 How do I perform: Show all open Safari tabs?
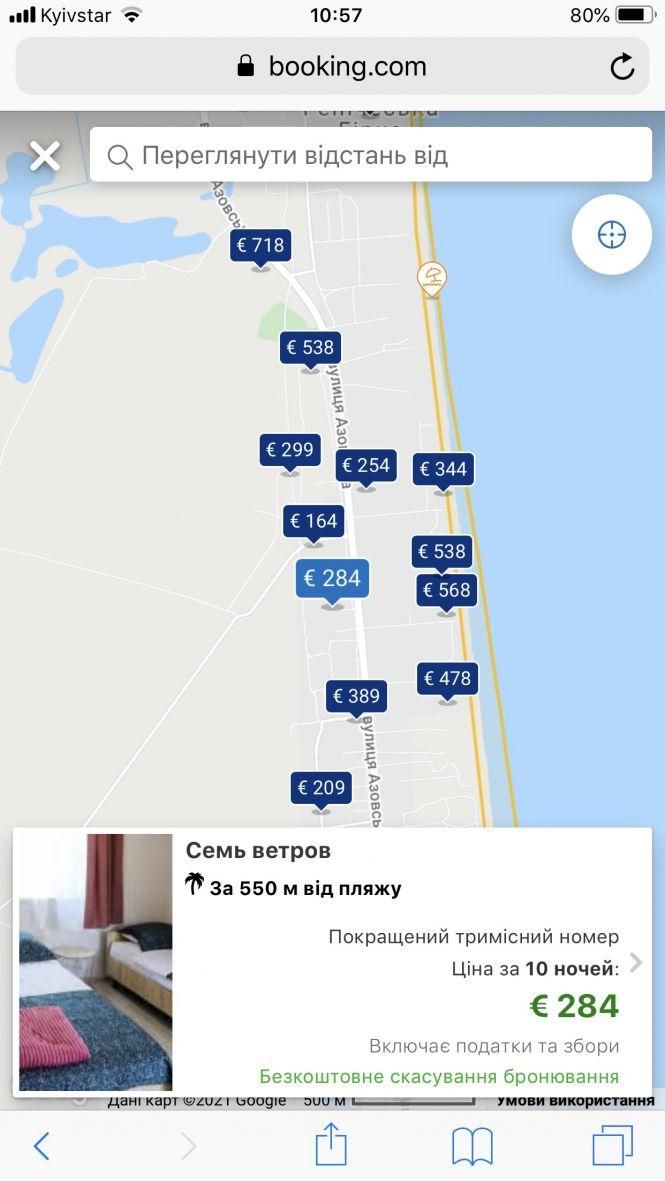click(x=612, y=1146)
